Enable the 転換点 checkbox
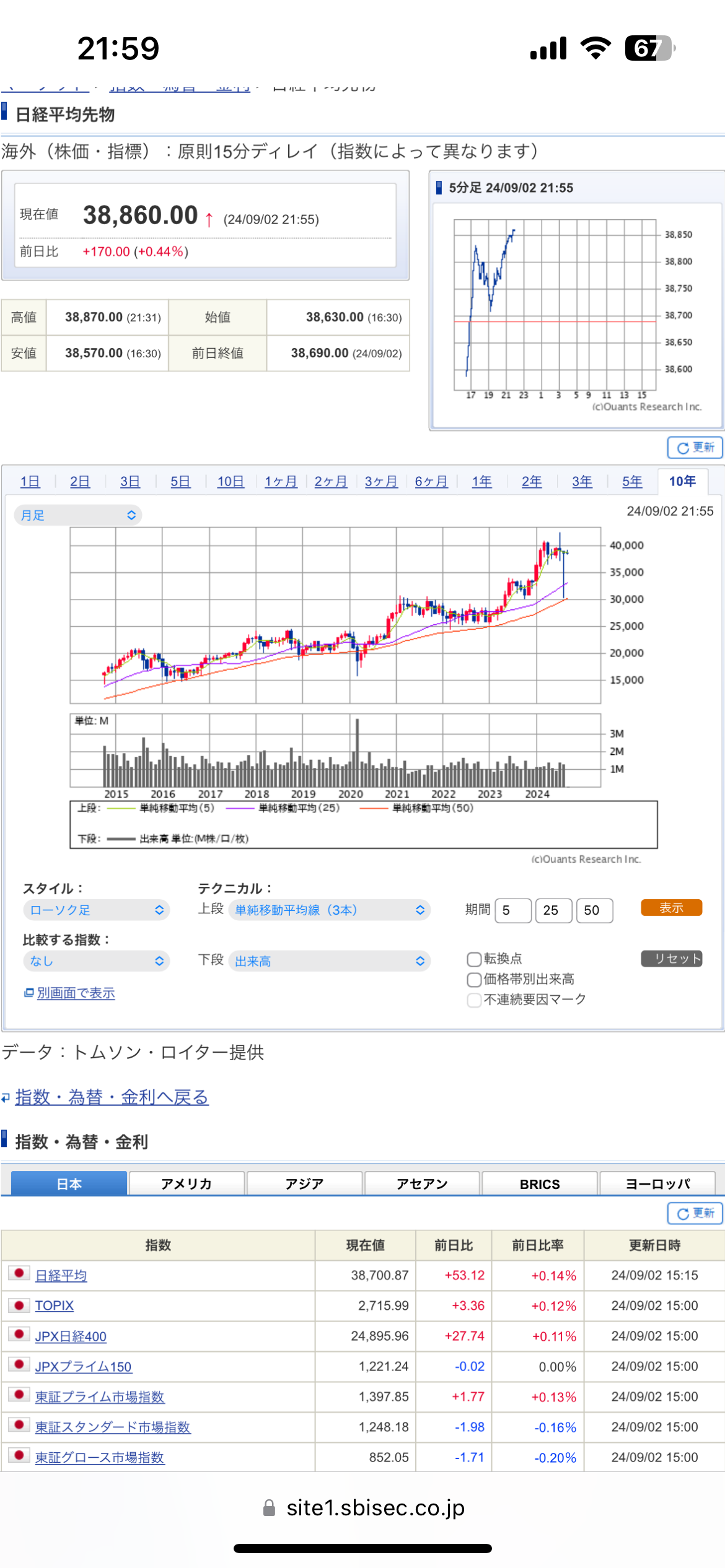The image size is (725, 1568). pos(474,959)
